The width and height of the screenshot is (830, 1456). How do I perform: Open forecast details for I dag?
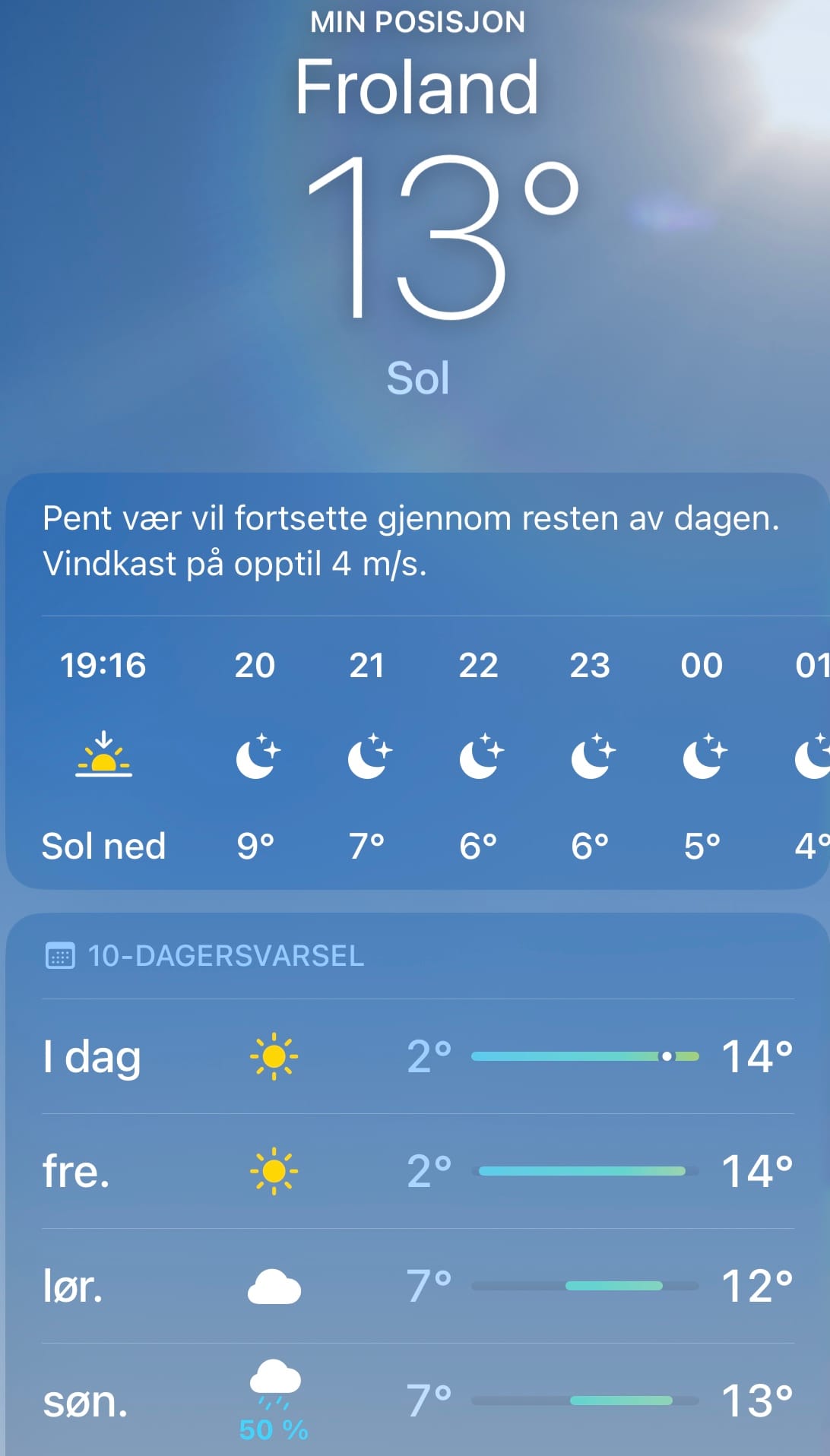click(417, 1056)
